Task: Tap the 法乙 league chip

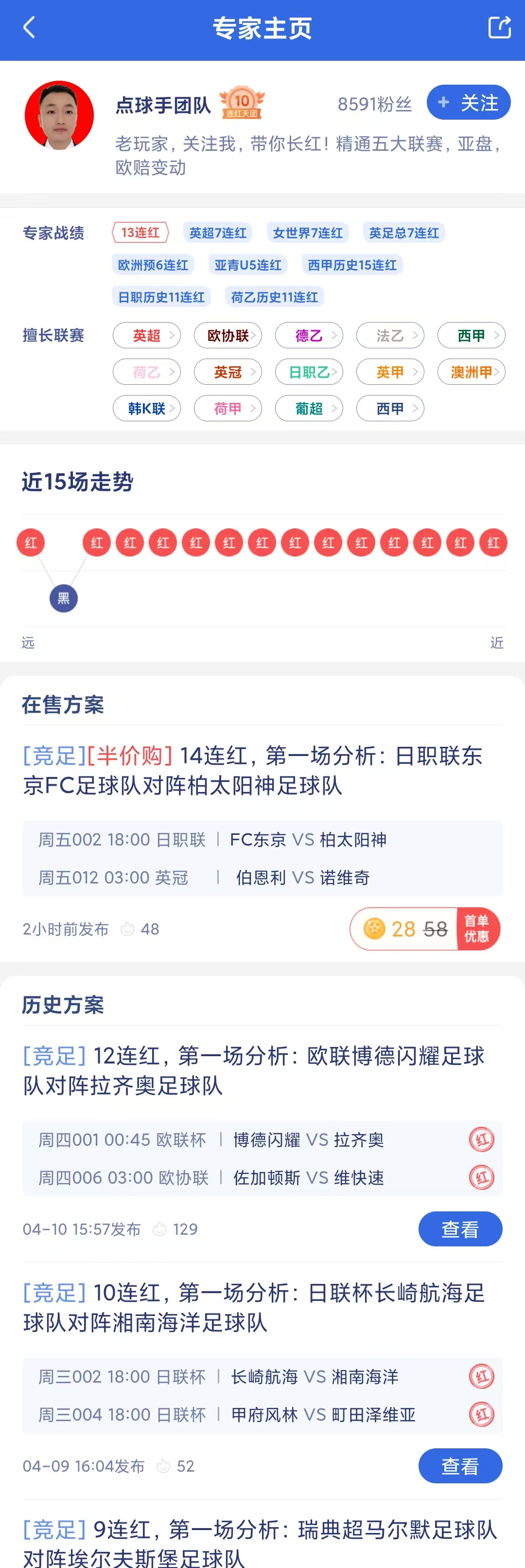Action: (x=390, y=335)
